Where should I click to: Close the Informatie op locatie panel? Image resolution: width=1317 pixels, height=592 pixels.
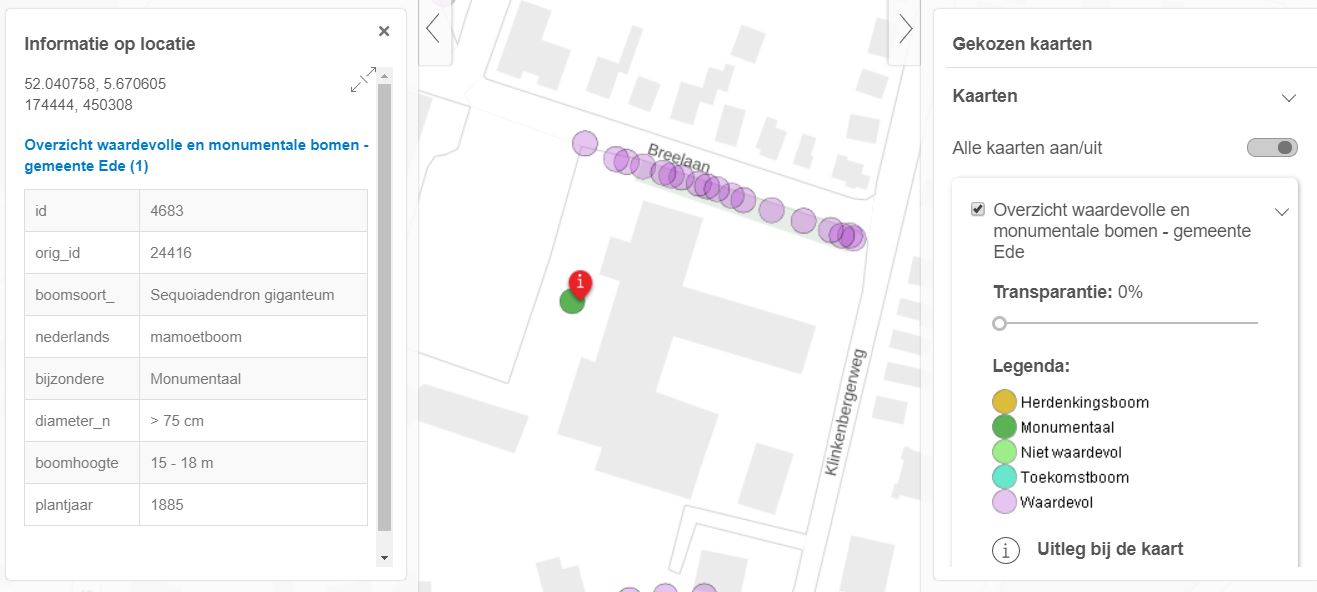384,31
